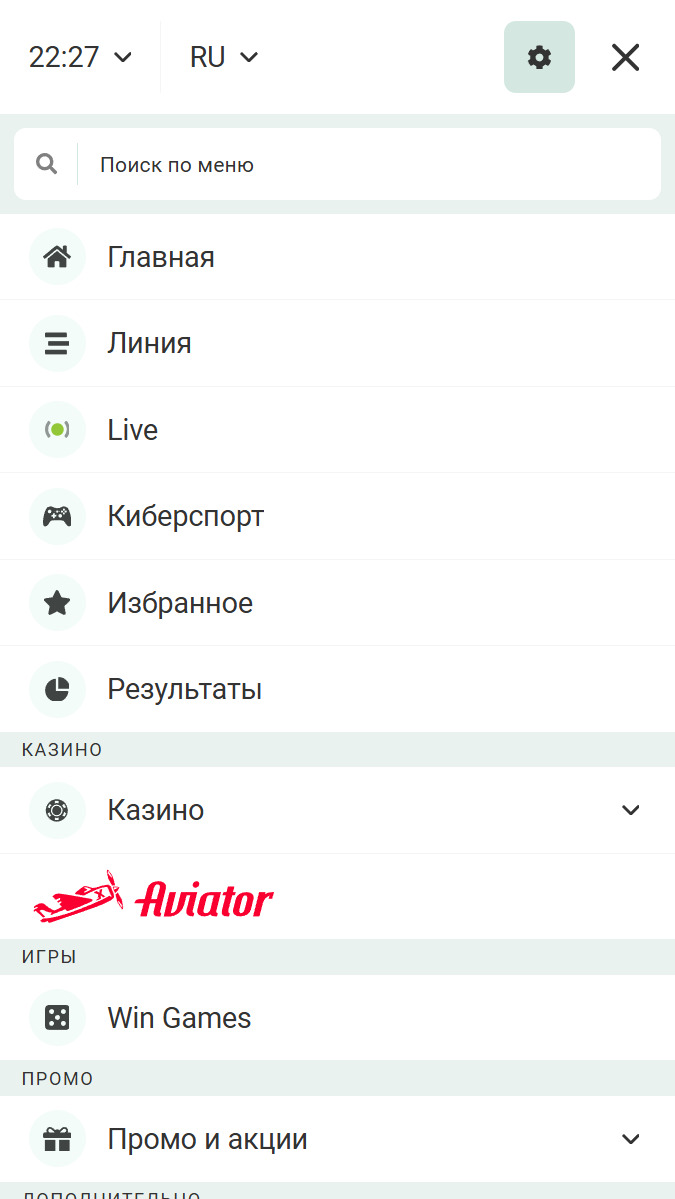Open the Линия section

(337, 343)
